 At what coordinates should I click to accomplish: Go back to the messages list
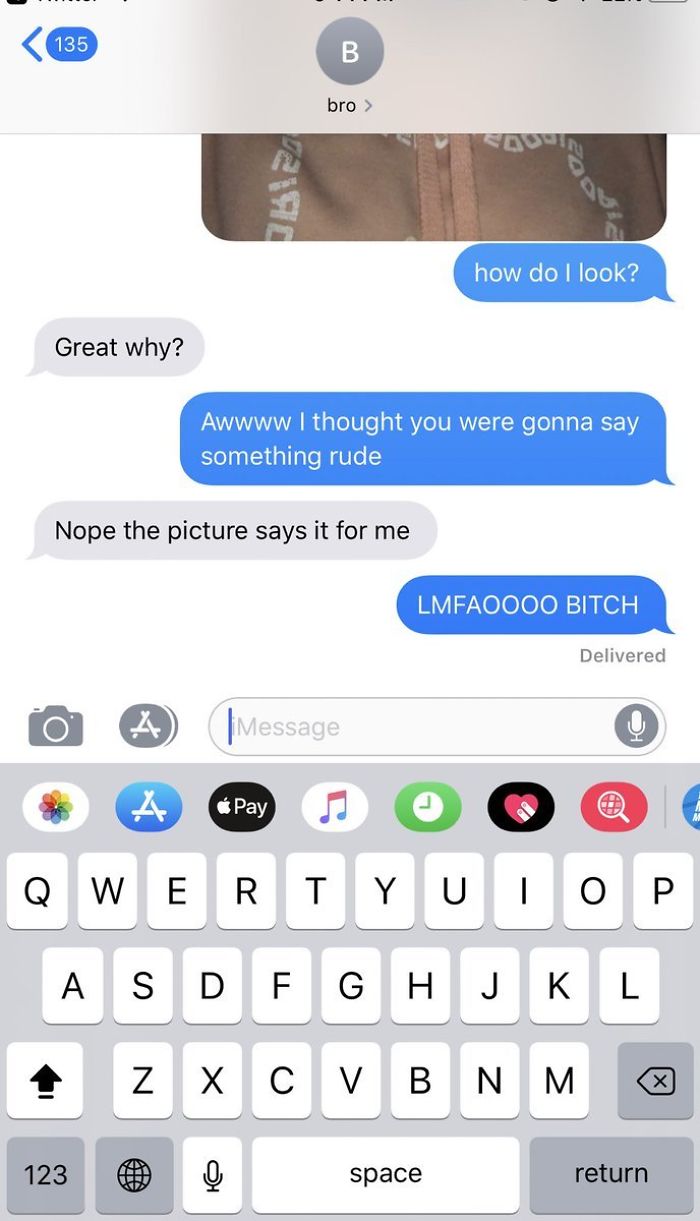point(58,44)
